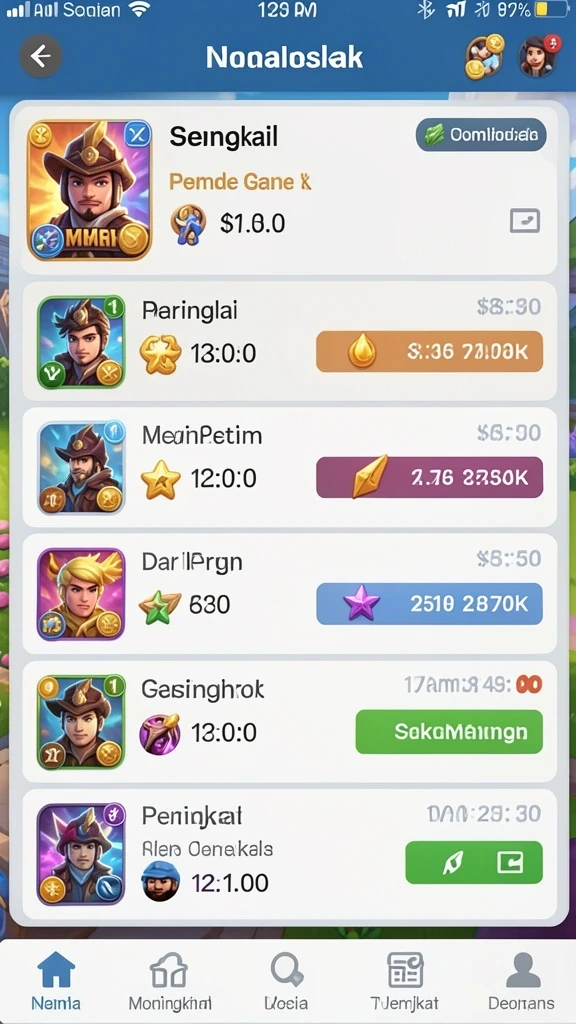
Task: Tap the purple 2850K button for MeanPetim
Action: click(430, 477)
